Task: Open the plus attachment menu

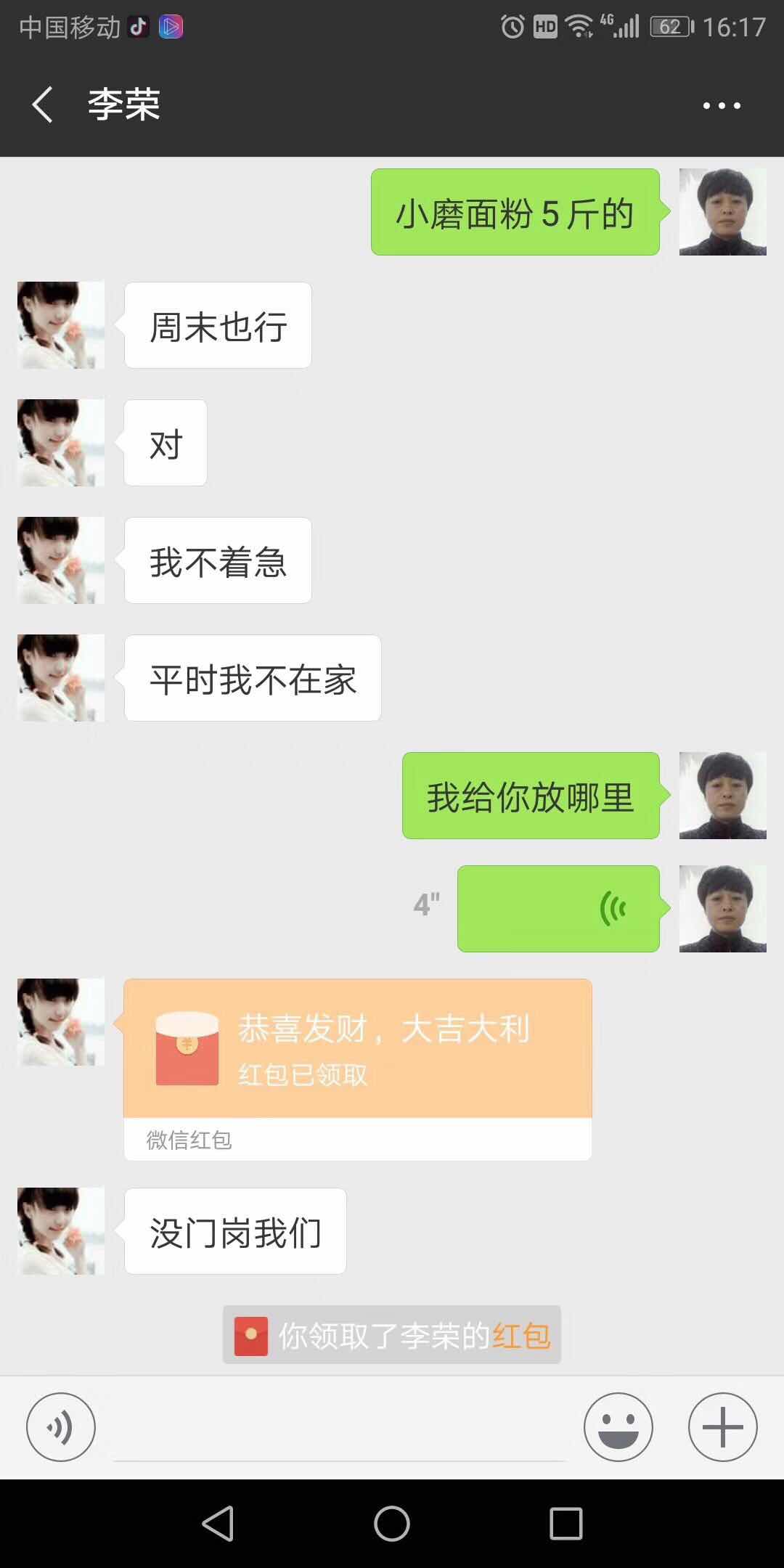Action: 722,1426
